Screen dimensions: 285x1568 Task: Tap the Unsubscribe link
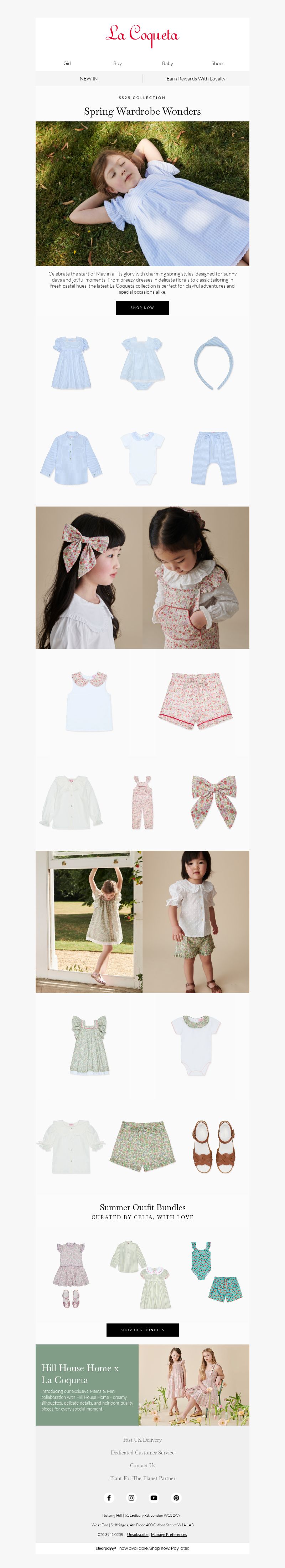138,1534
